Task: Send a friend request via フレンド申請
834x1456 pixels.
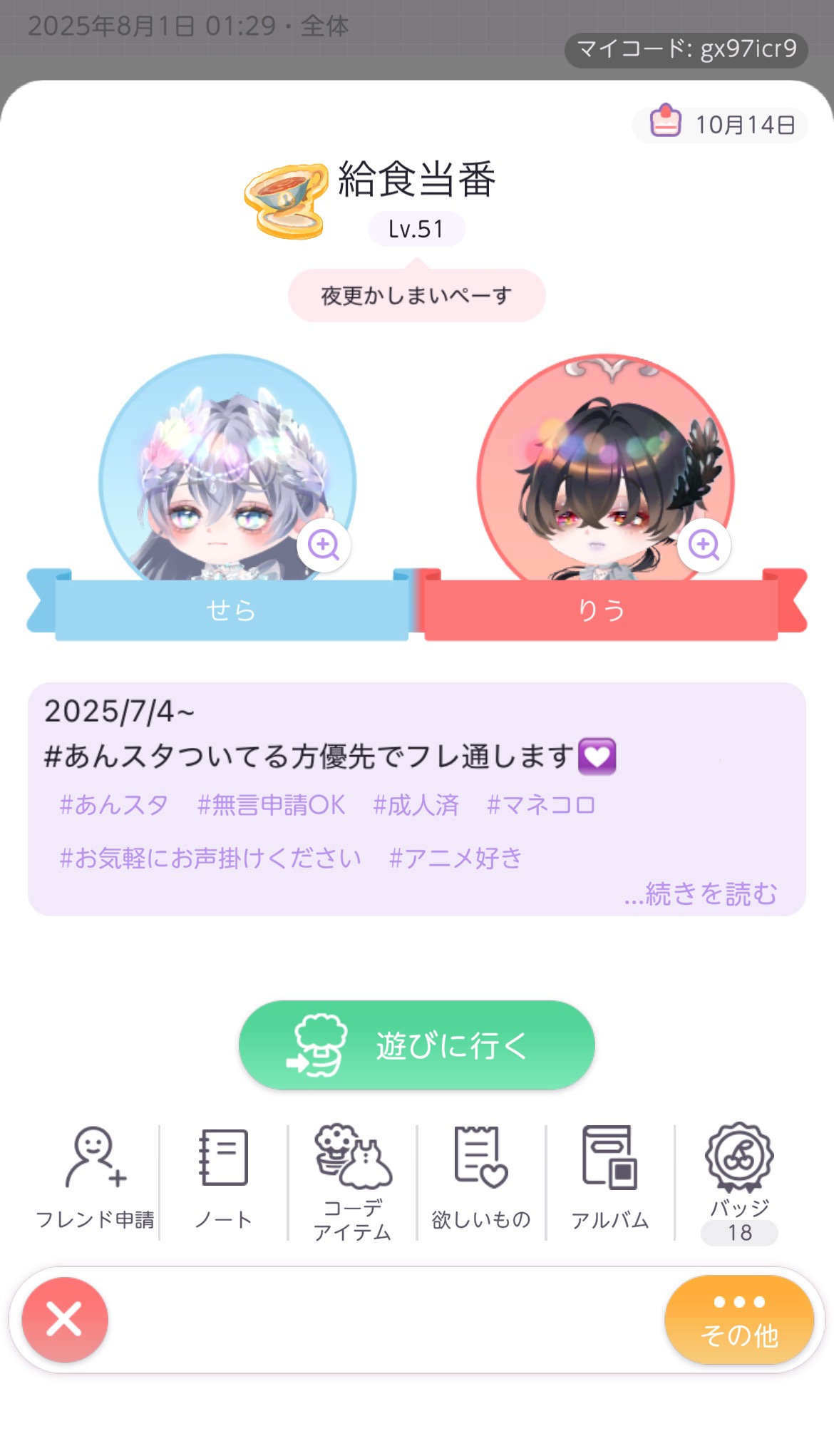Action: point(95,1179)
